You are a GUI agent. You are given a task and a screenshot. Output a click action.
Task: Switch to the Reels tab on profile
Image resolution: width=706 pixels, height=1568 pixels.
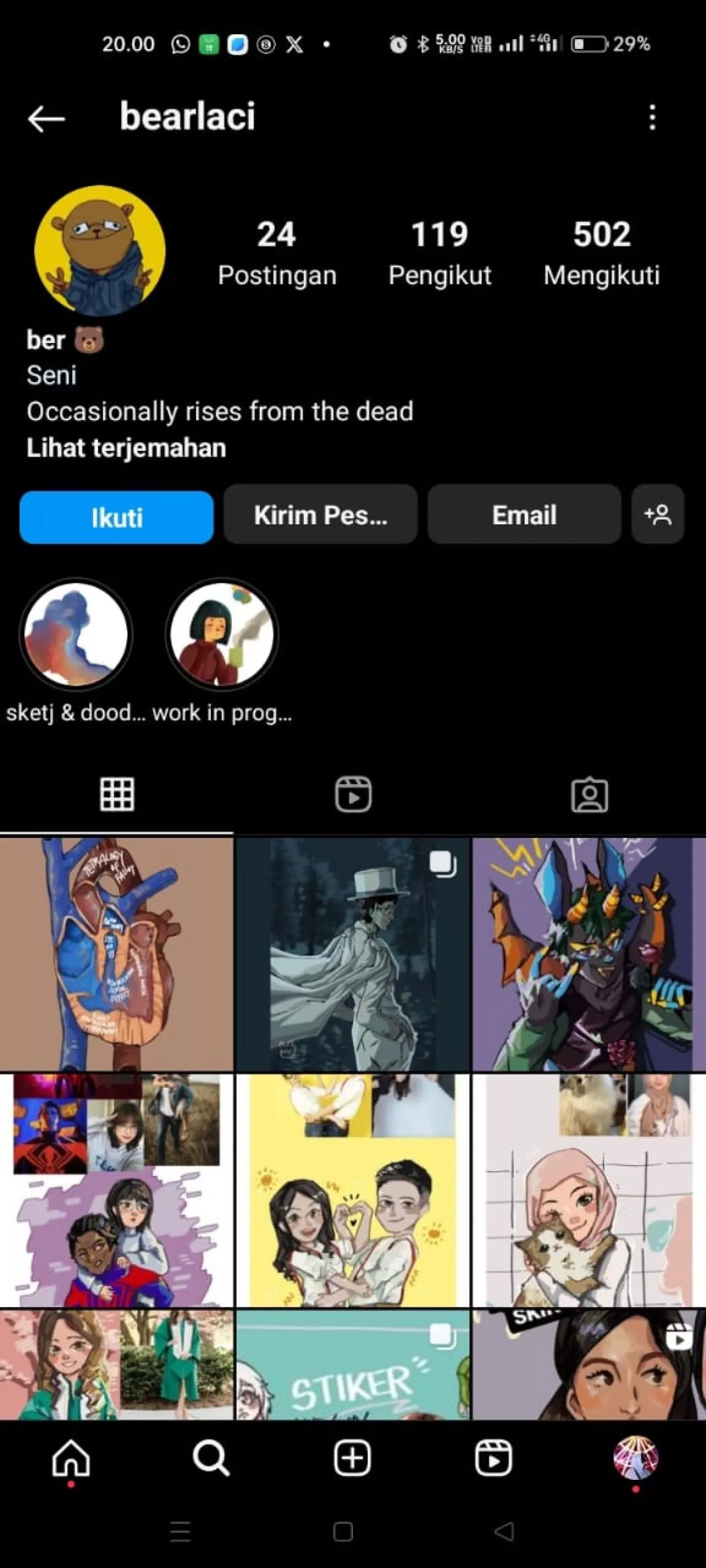pyautogui.click(x=354, y=794)
